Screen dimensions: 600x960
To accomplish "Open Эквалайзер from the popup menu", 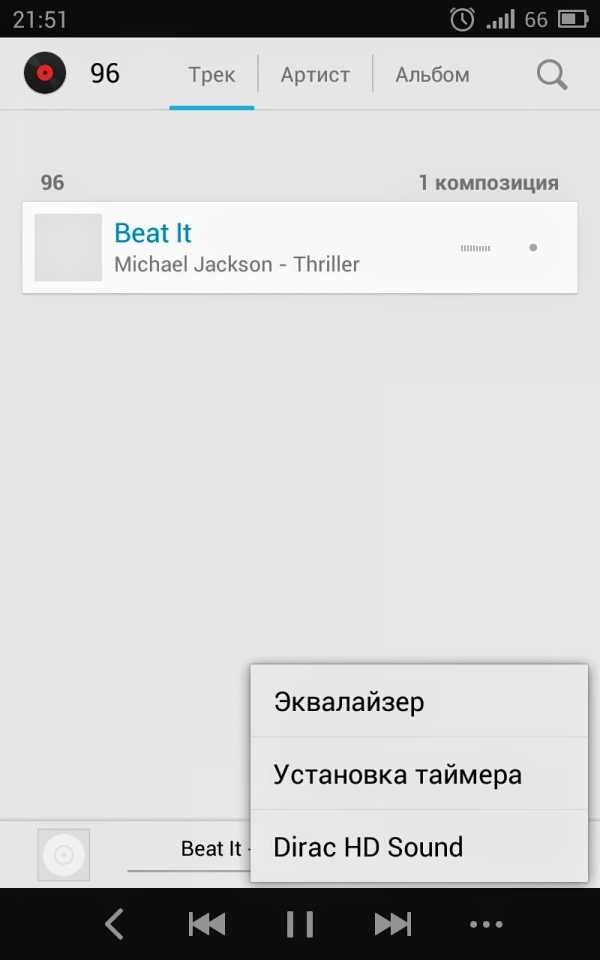I will coord(419,701).
